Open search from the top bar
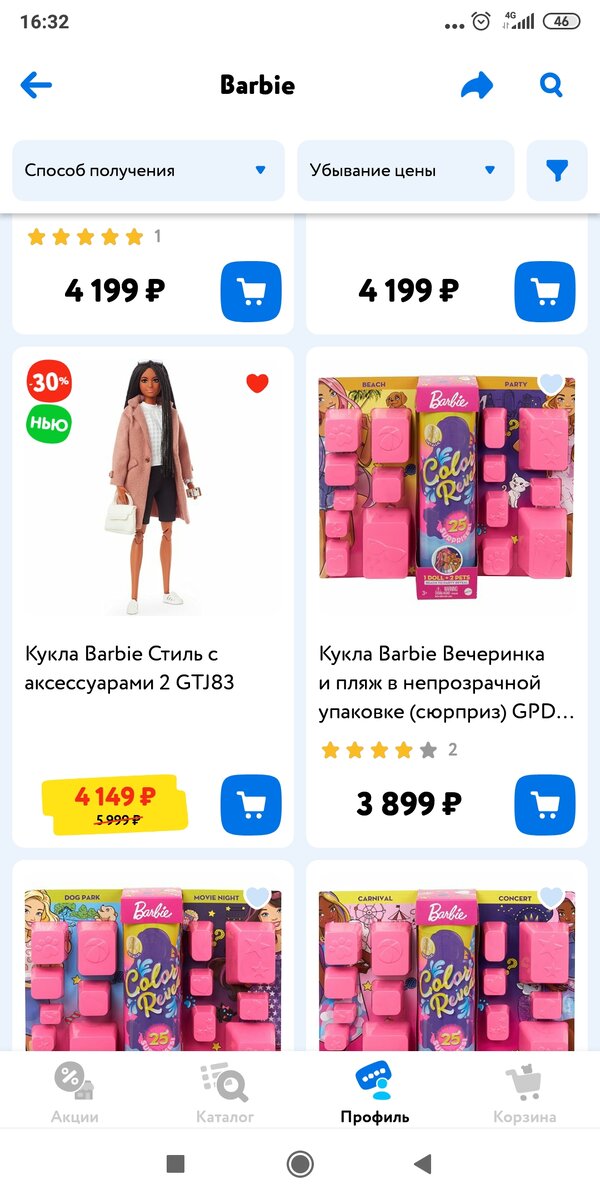 point(551,85)
